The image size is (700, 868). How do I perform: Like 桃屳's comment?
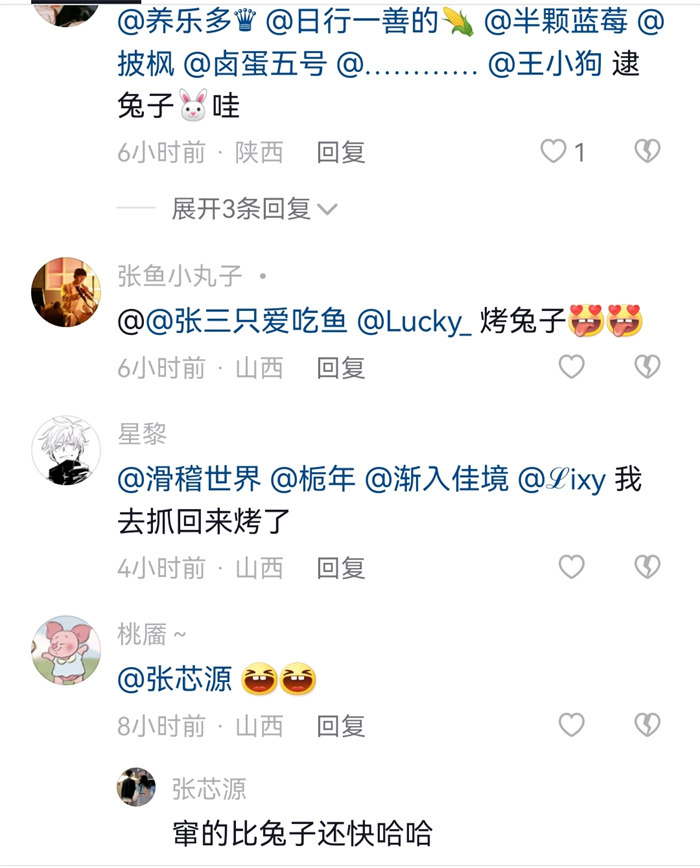click(571, 725)
